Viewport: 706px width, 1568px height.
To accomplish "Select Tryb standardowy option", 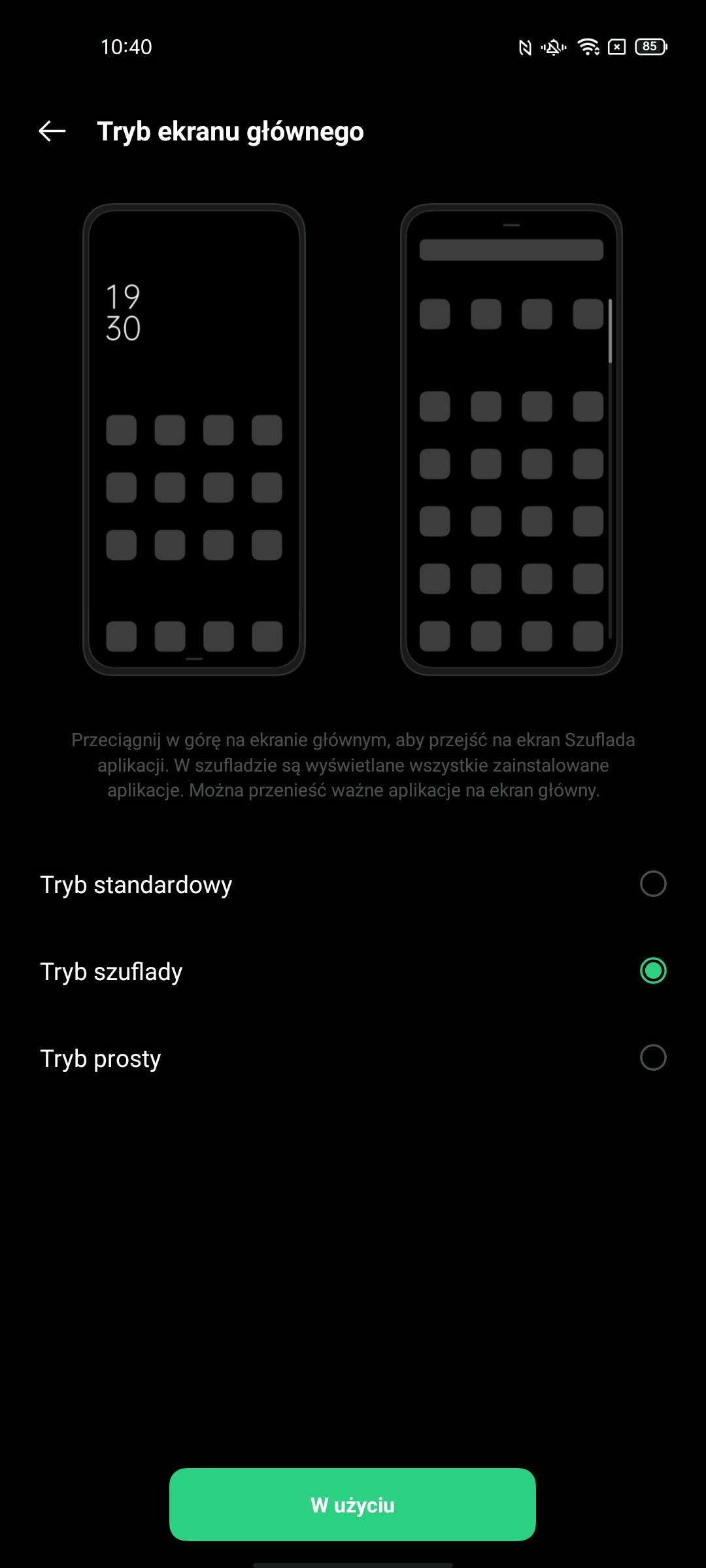I will point(652,884).
